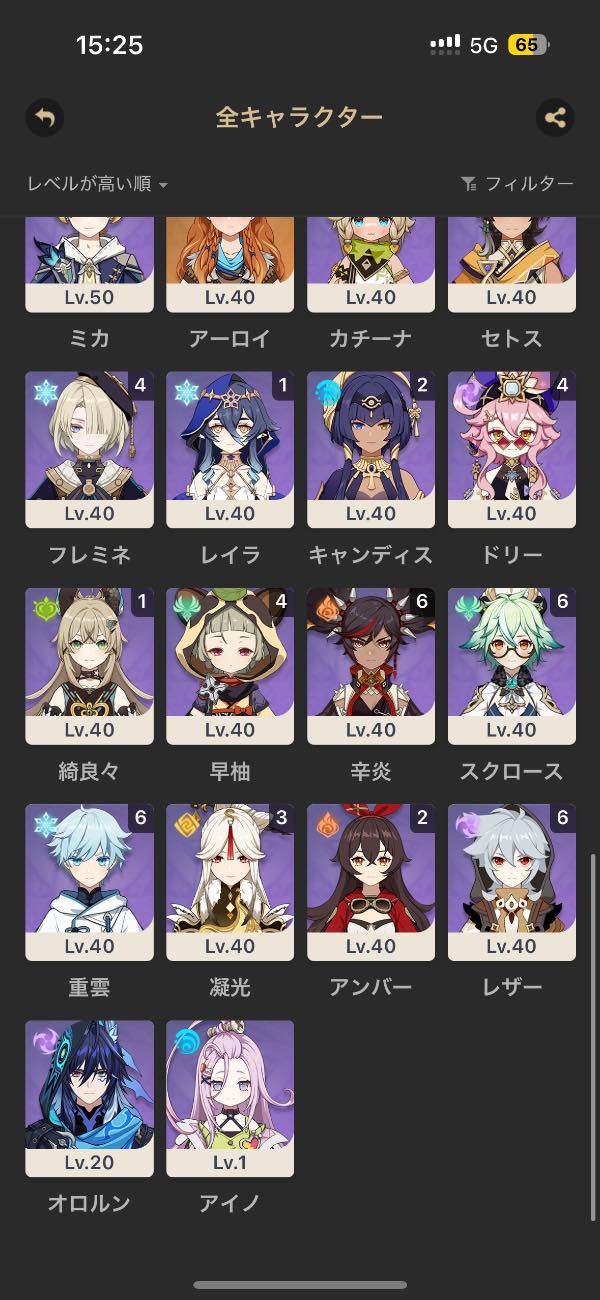
Task: Select 綺良々 character card
Action: pyautogui.click(x=89, y=666)
